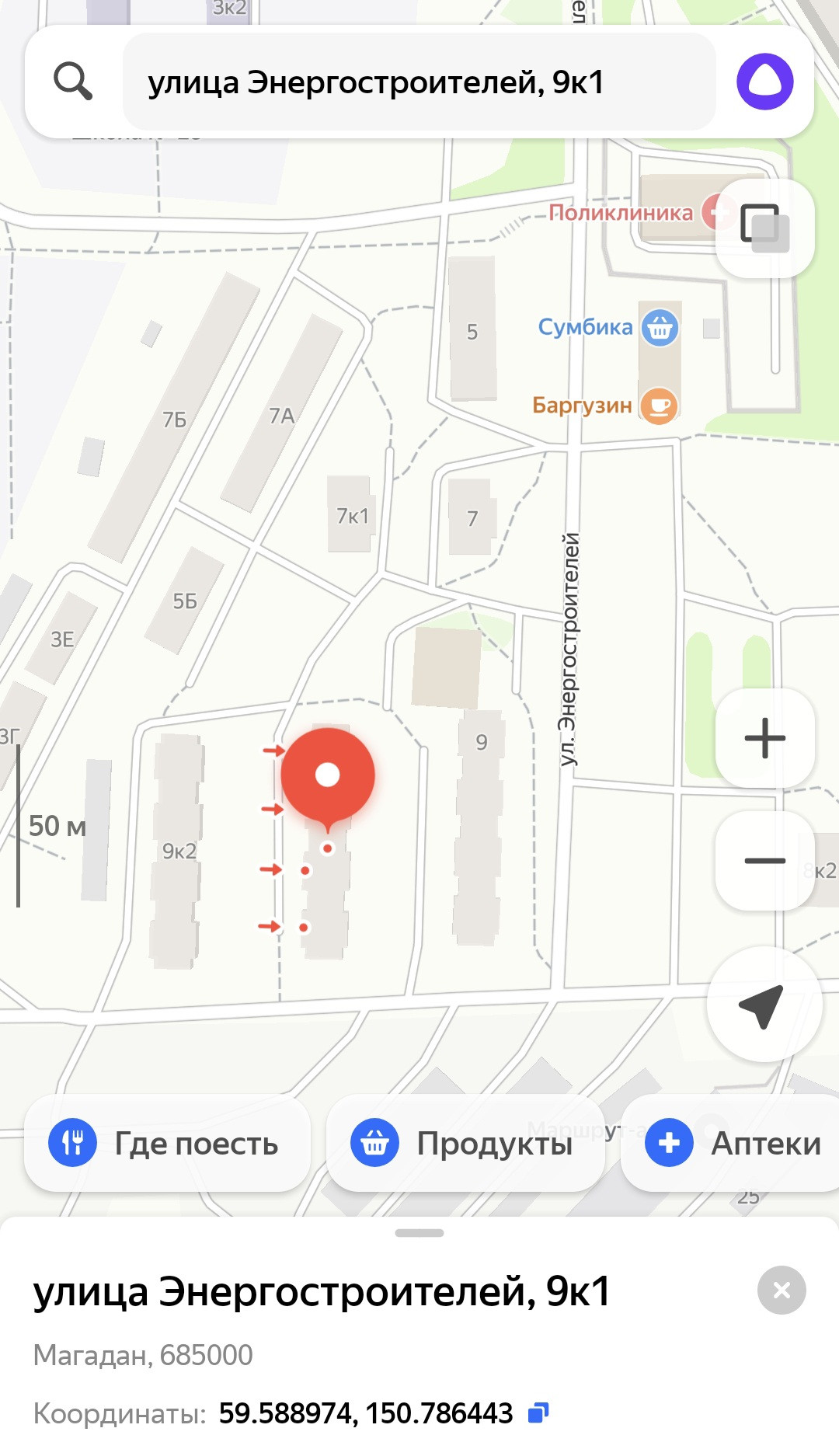Center the map on my location

click(764, 1004)
